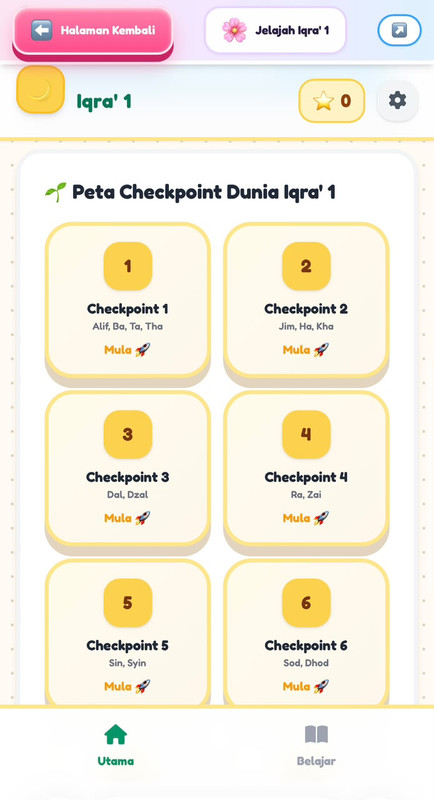Start Checkpoint 1 Alif, Ba, Ta, Tha

click(x=127, y=300)
